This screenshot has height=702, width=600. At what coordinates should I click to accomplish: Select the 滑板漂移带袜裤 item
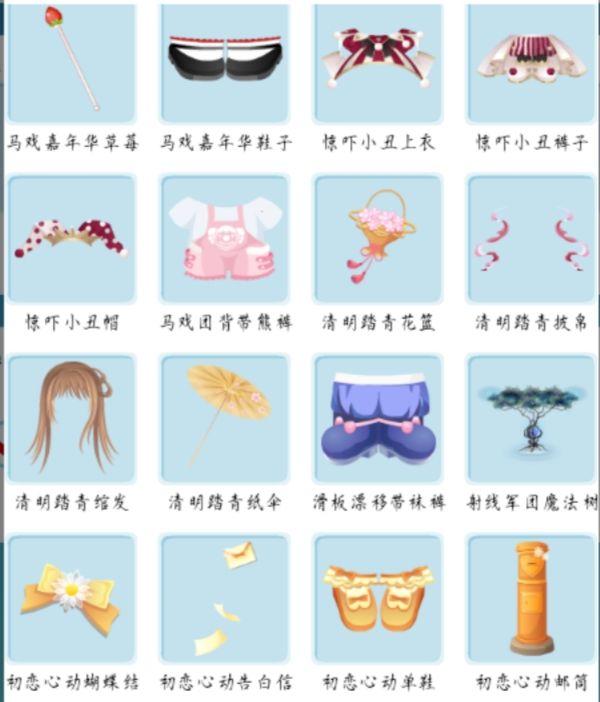click(x=378, y=418)
